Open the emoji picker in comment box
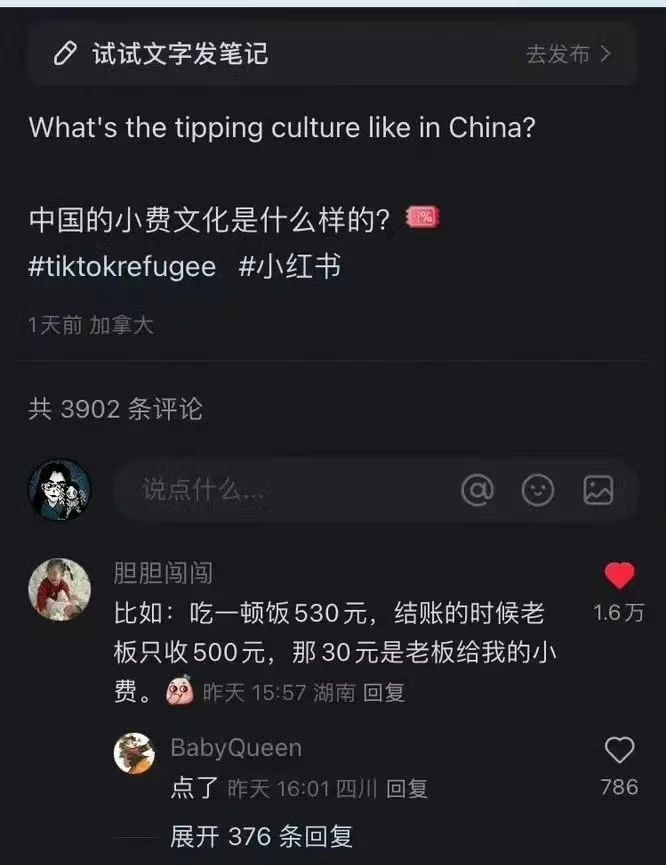This screenshot has height=865, width=666. 537,489
